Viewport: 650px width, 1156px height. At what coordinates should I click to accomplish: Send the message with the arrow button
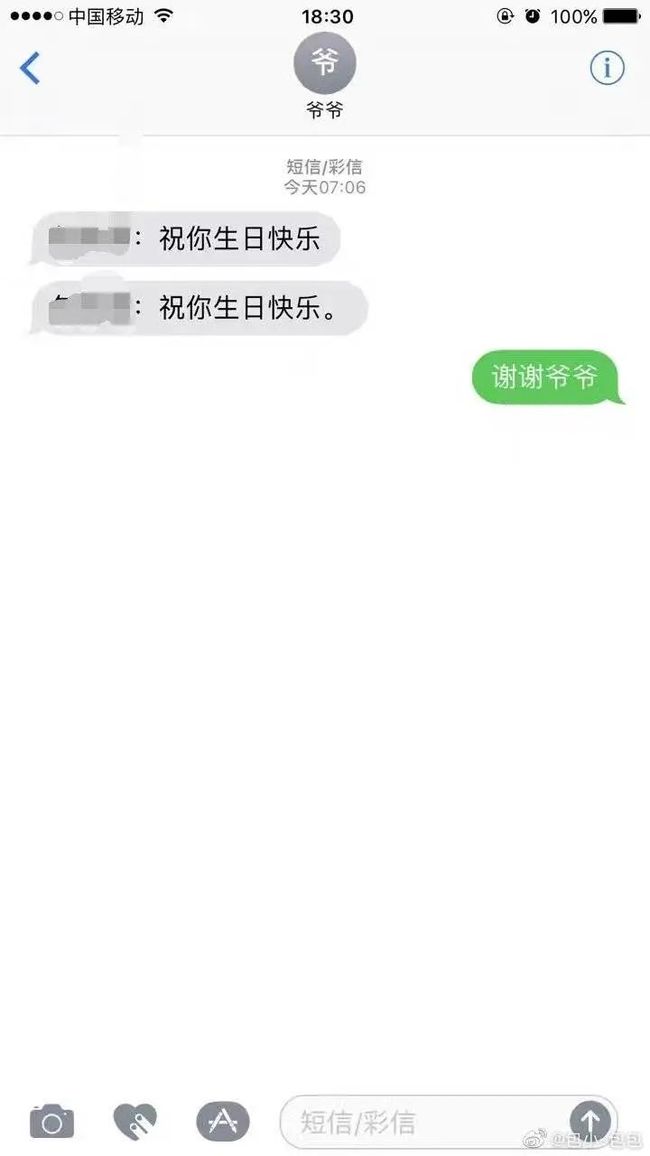tap(591, 1121)
